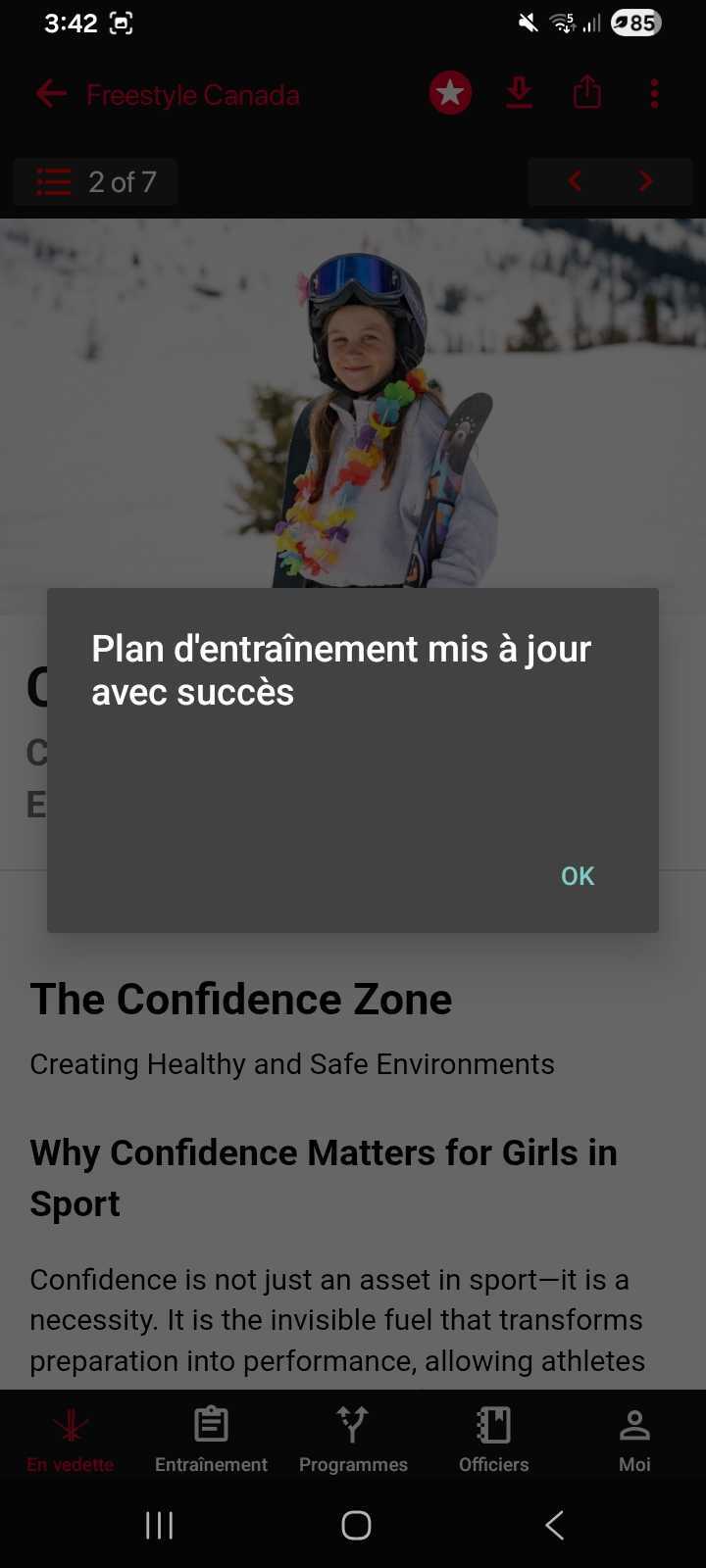Image resolution: width=706 pixels, height=1568 pixels.
Task: Go back using the header arrow
Action: 50,94
